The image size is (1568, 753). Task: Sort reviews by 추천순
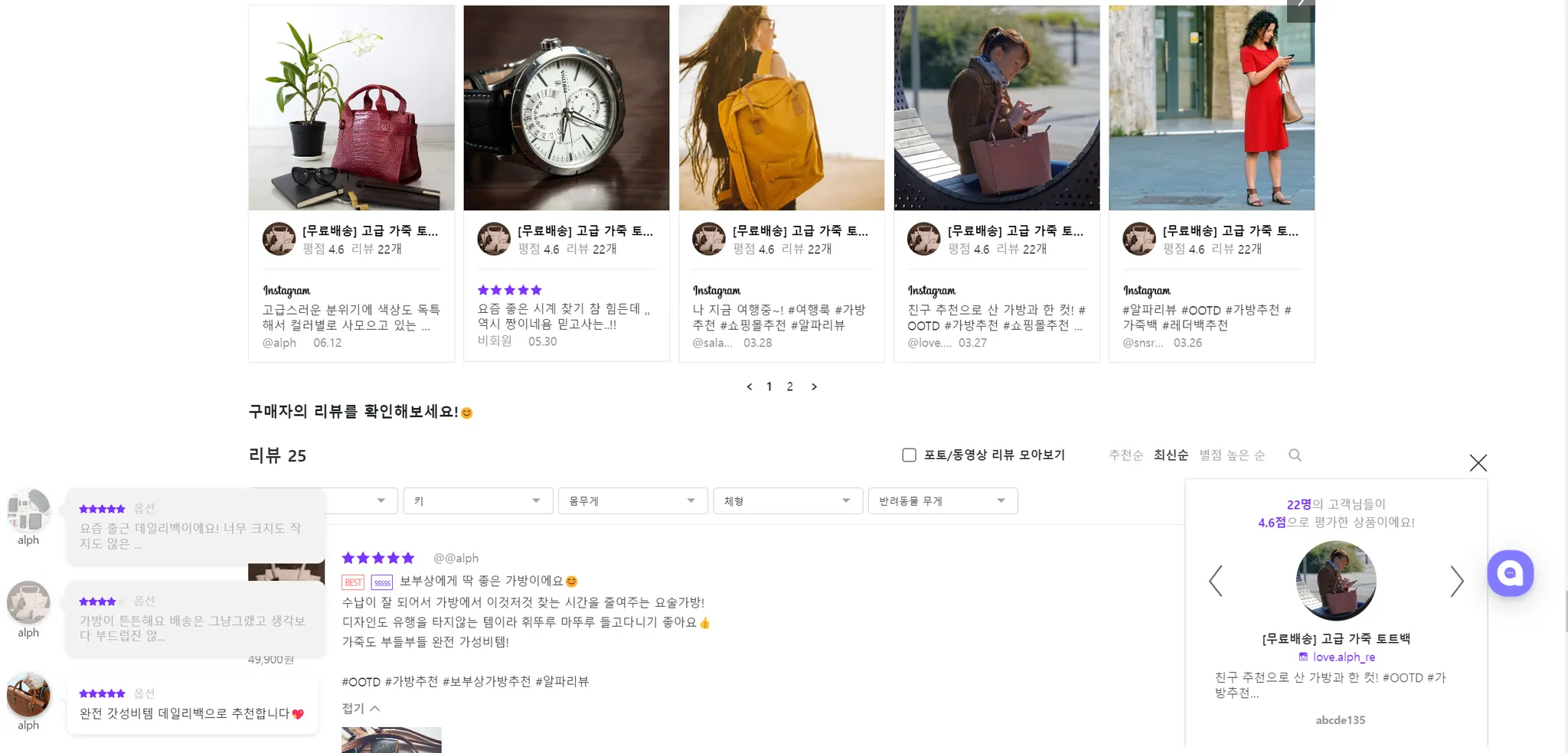click(1125, 455)
